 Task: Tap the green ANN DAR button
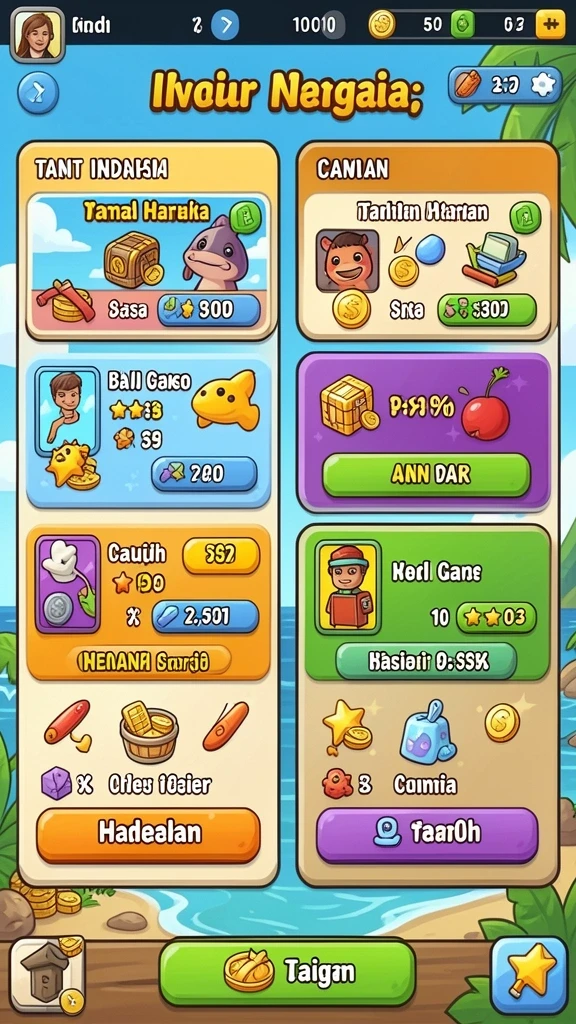point(426,475)
